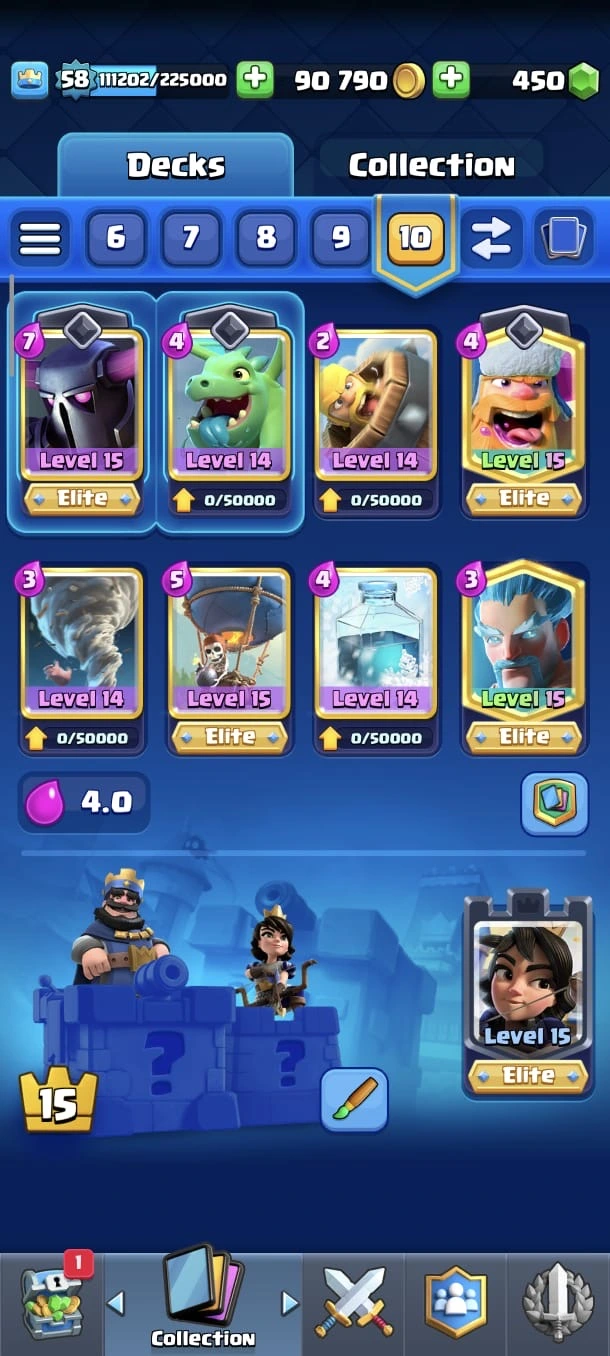Viewport: 610px width, 1356px height.
Task: Tap the swap arrows deck button
Action: click(x=491, y=238)
